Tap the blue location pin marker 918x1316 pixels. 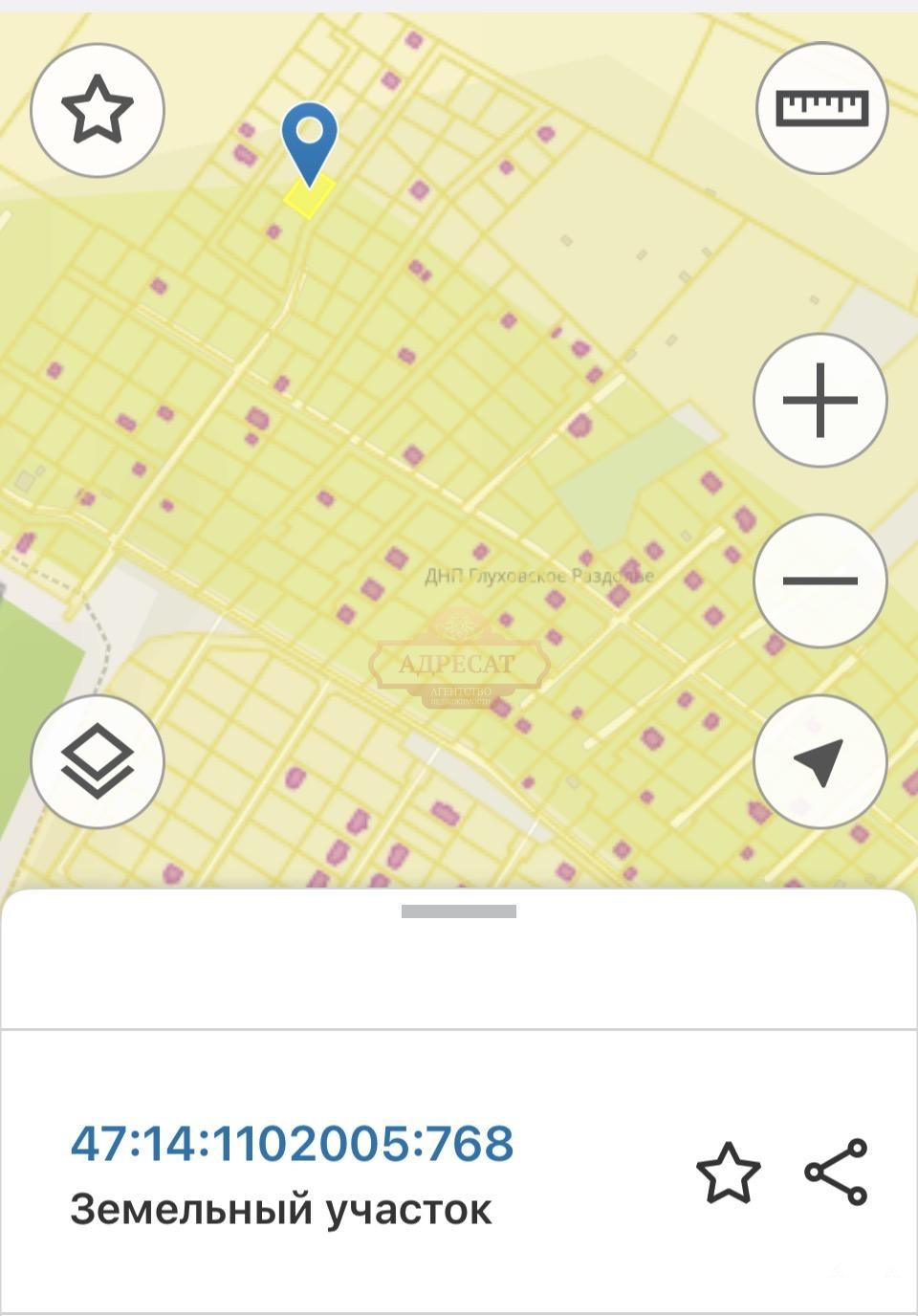click(x=309, y=138)
